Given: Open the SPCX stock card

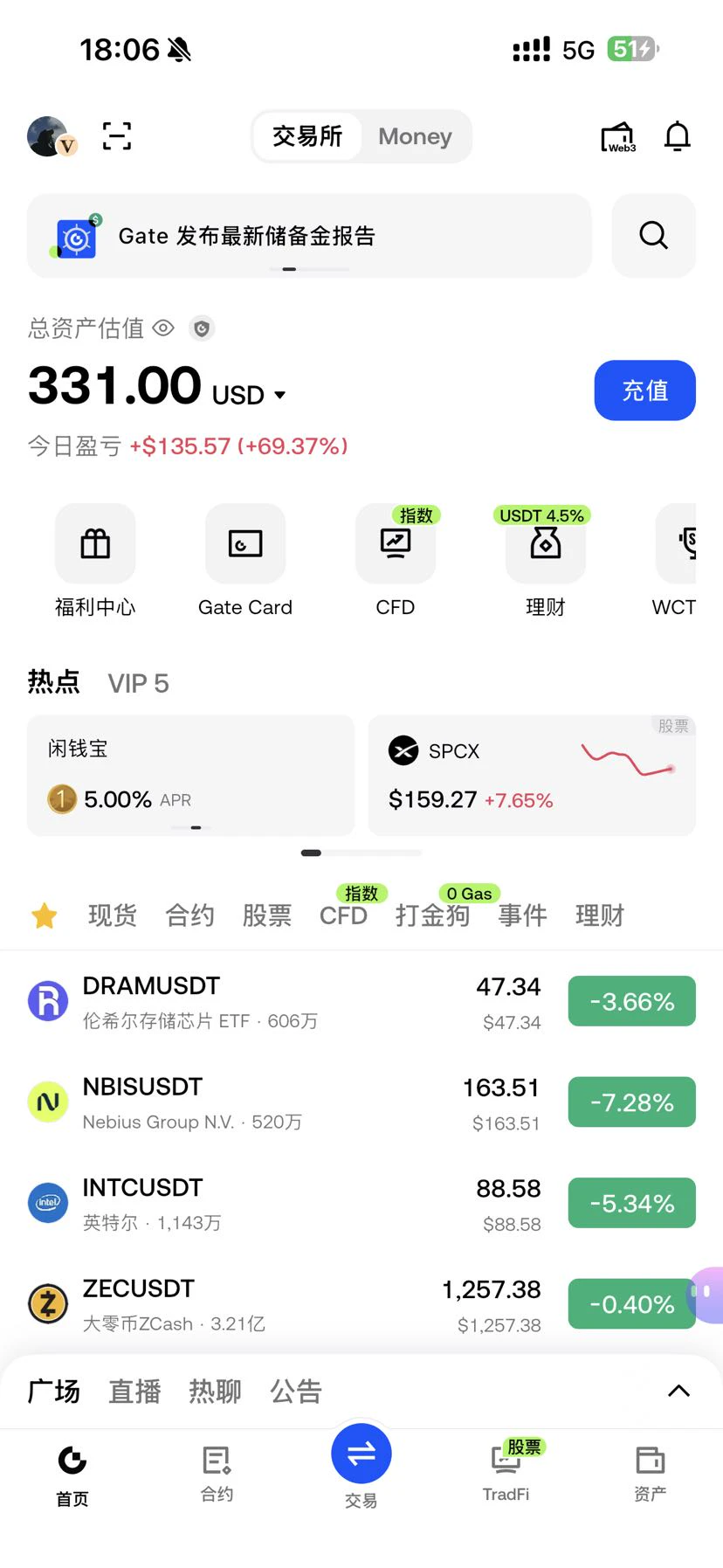Looking at the screenshot, I should click(x=532, y=776).
